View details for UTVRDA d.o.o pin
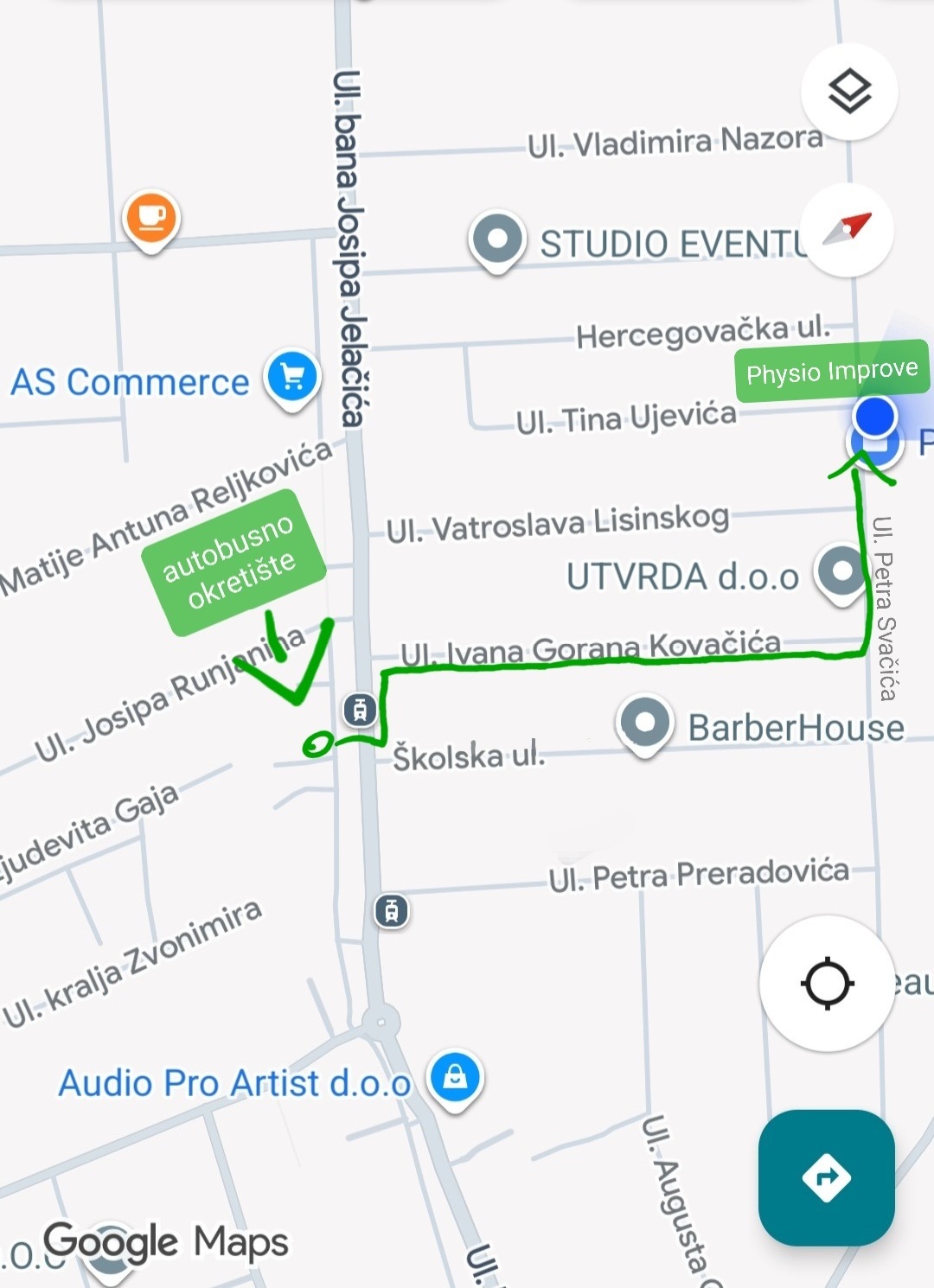The width and height of the screenshot is (934, 1288). coord(841,571)
